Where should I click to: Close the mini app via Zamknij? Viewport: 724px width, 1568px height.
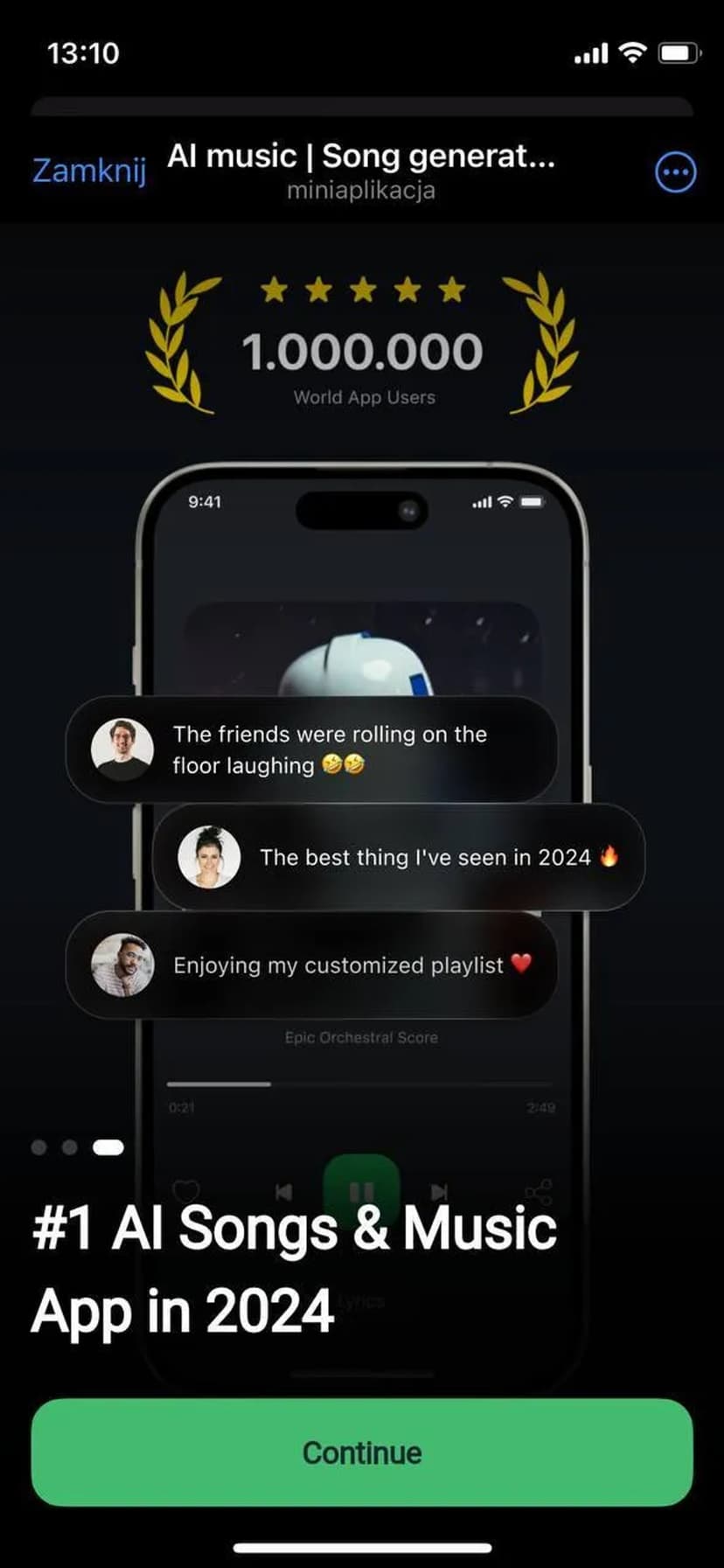point(89,170)
